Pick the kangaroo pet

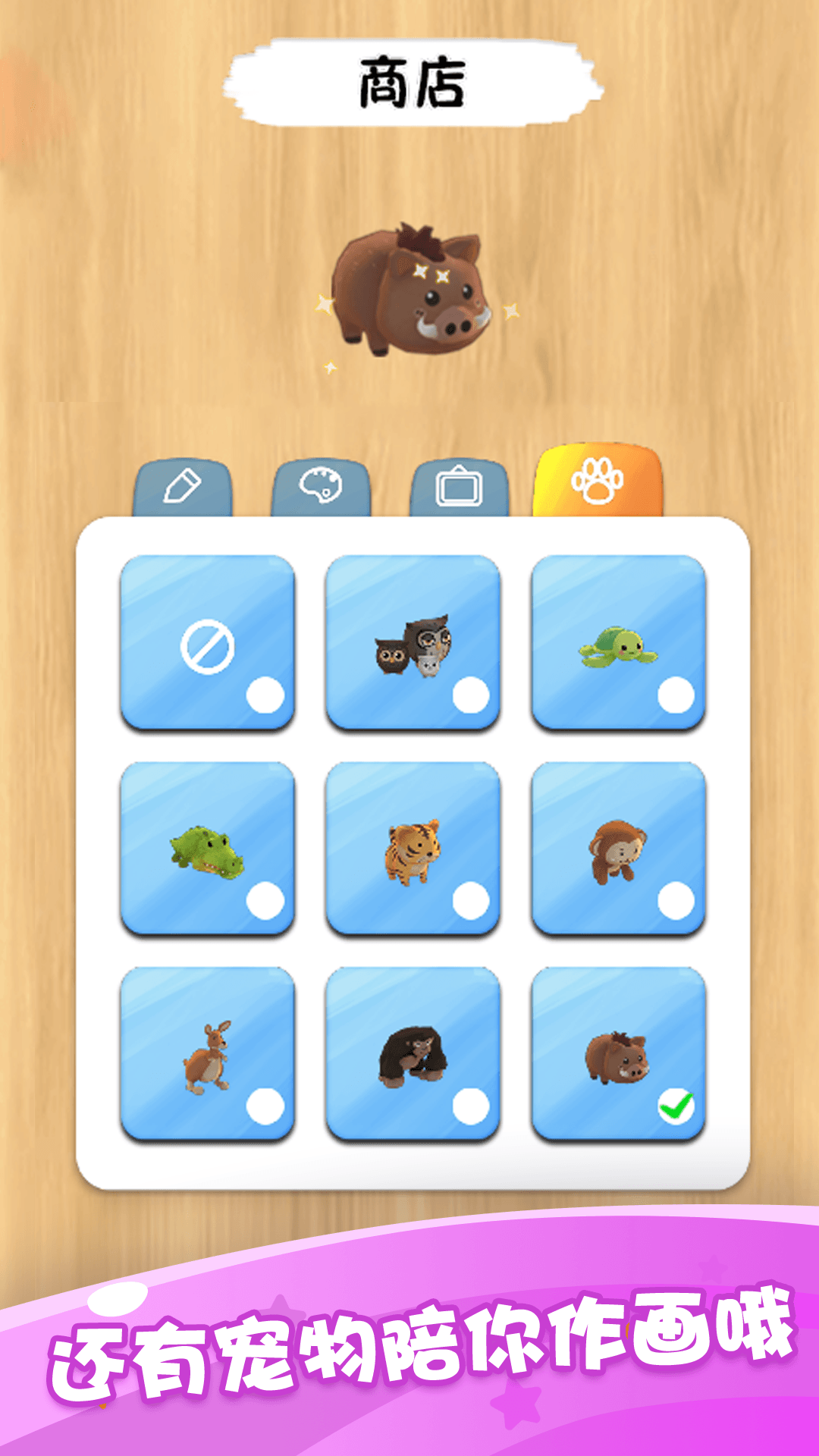point(207,1053)
